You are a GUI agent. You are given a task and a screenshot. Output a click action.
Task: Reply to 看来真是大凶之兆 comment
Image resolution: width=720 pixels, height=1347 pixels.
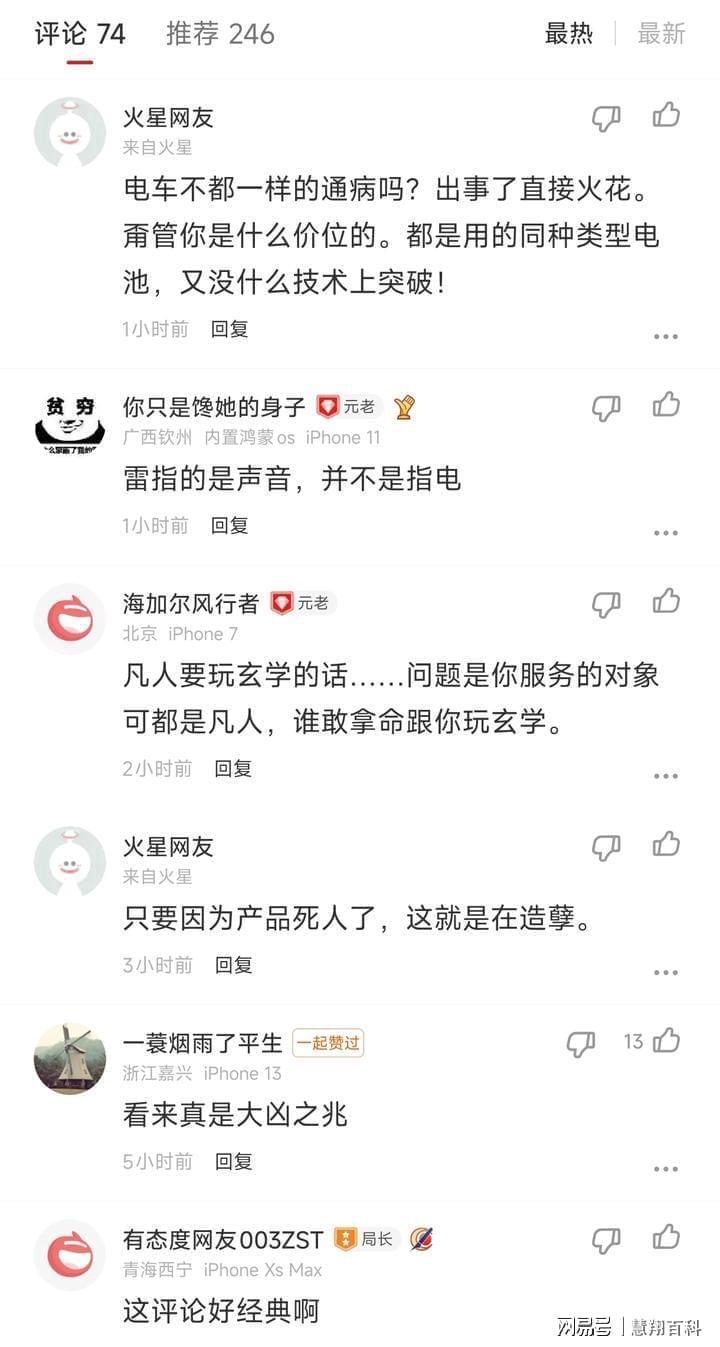233,1161
